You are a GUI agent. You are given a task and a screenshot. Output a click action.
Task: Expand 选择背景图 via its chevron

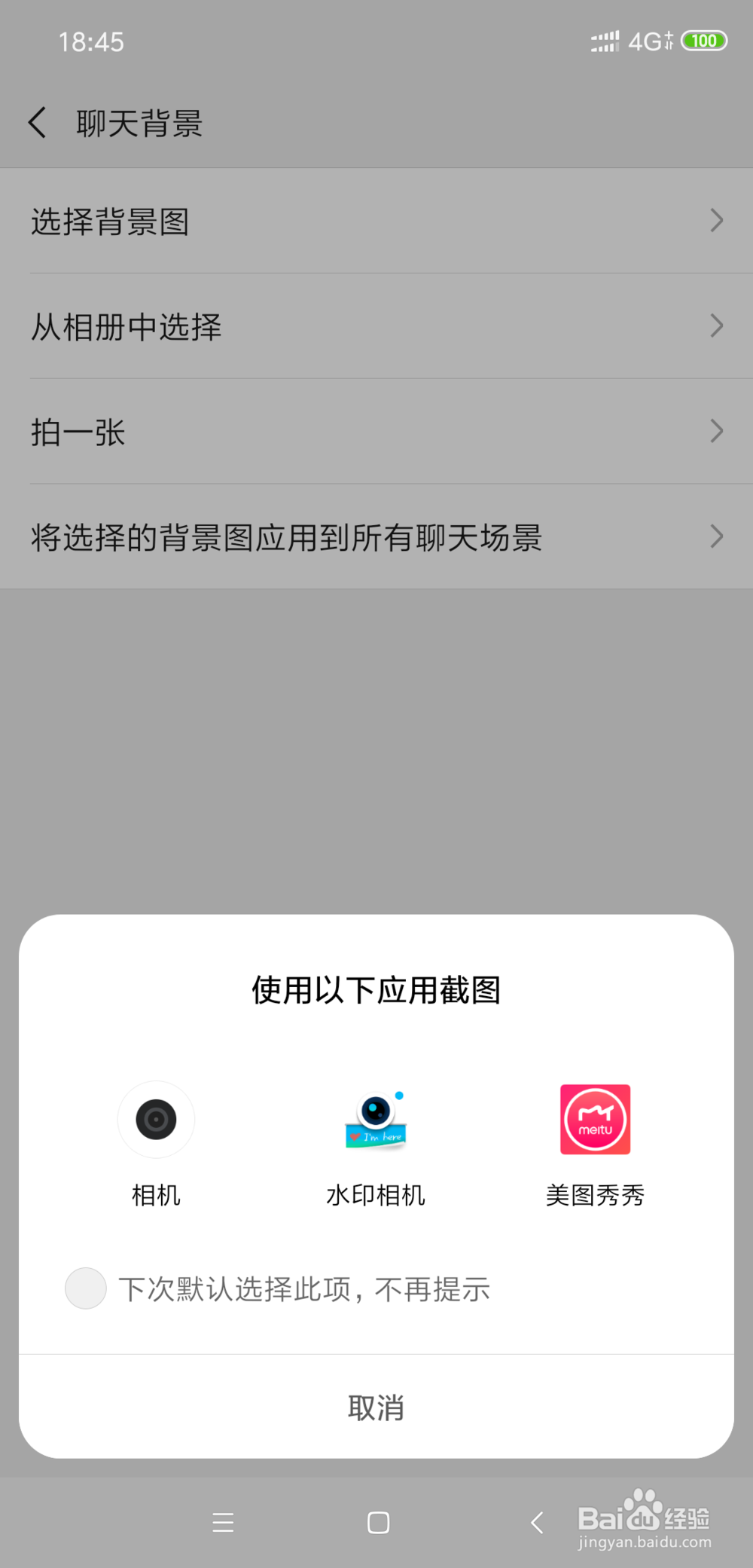(715, 220)
